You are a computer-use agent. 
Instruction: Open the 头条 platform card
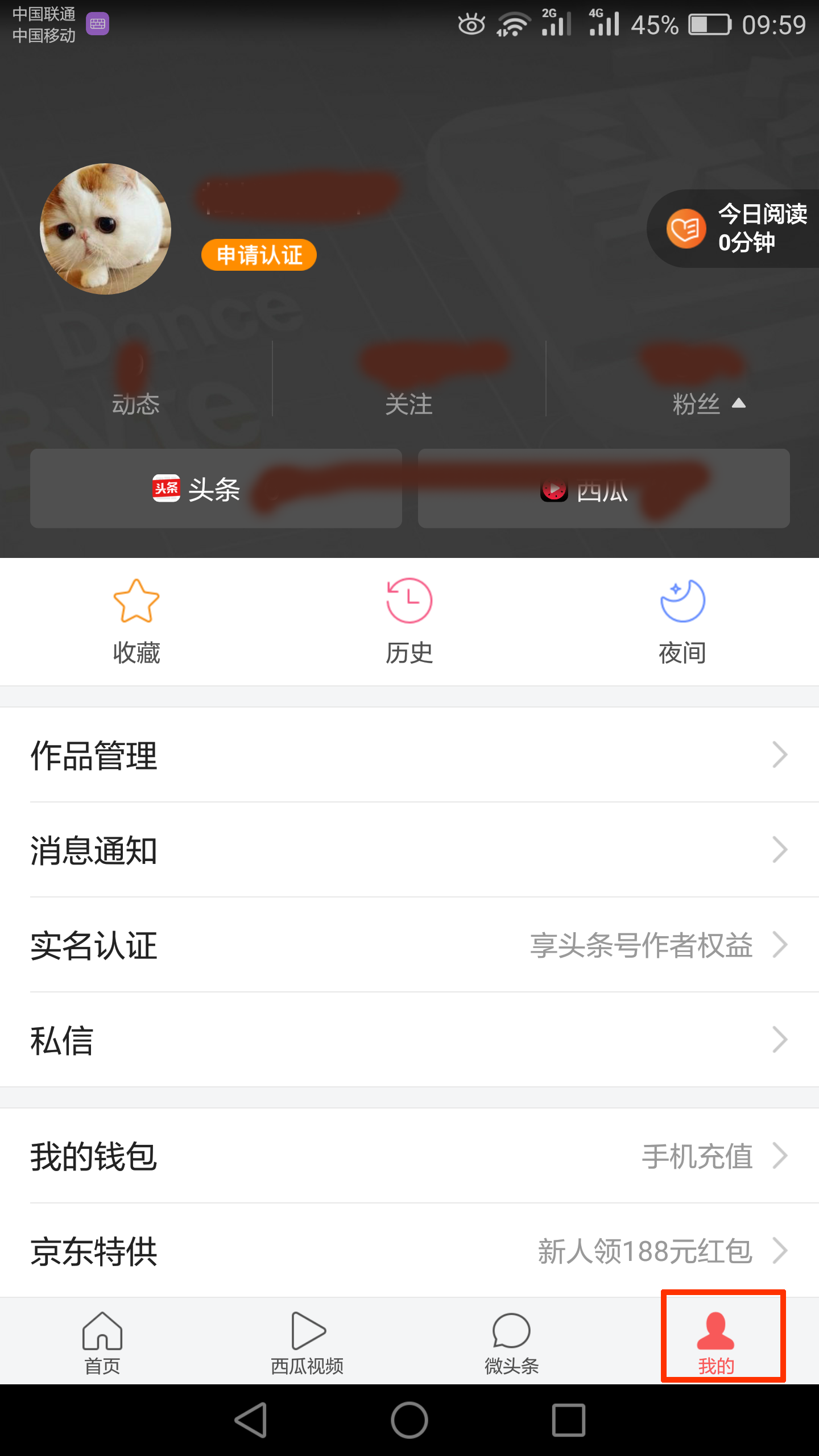pos(216,489)
